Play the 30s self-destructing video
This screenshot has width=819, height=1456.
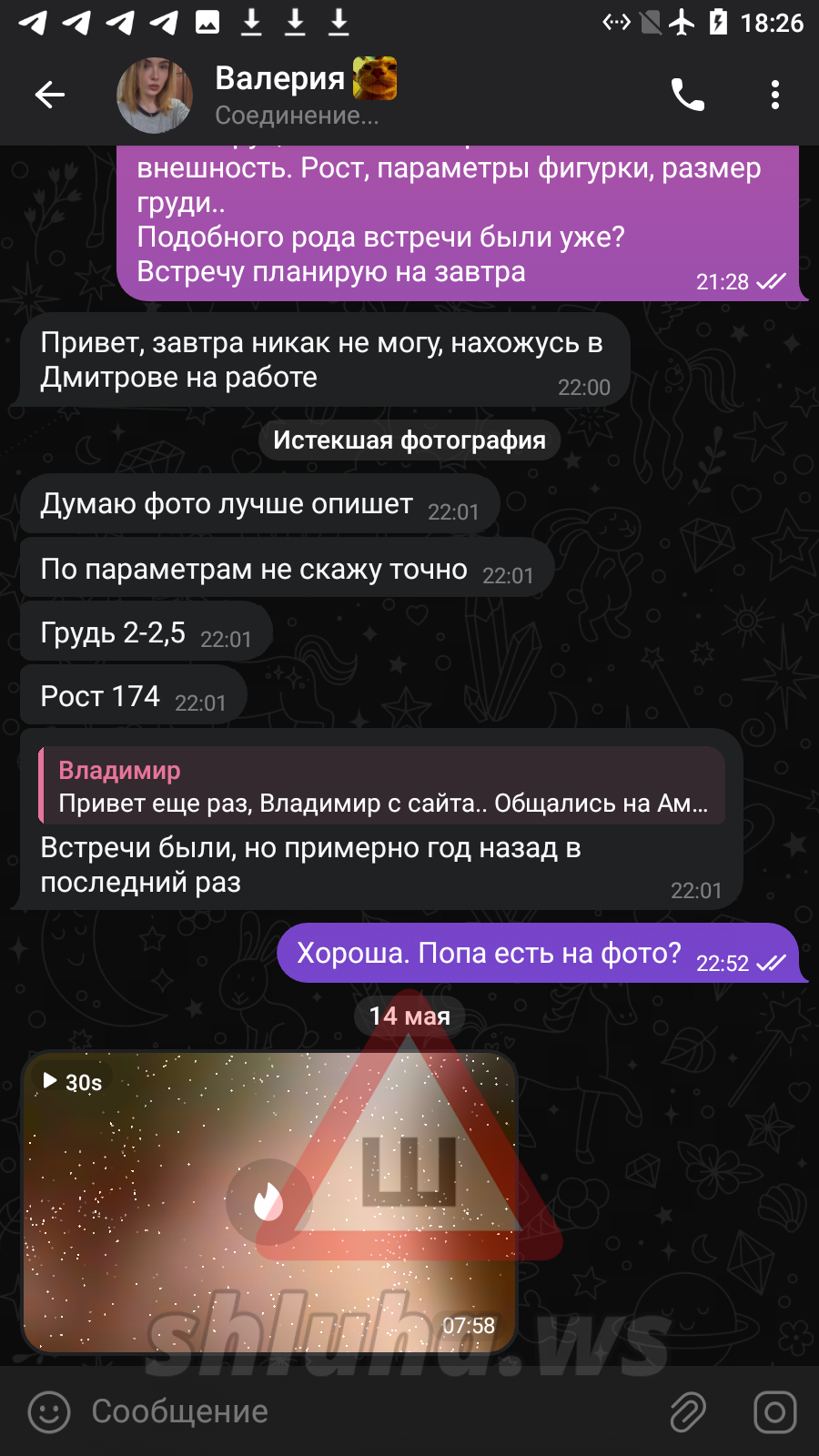[x=269, y=1201]
